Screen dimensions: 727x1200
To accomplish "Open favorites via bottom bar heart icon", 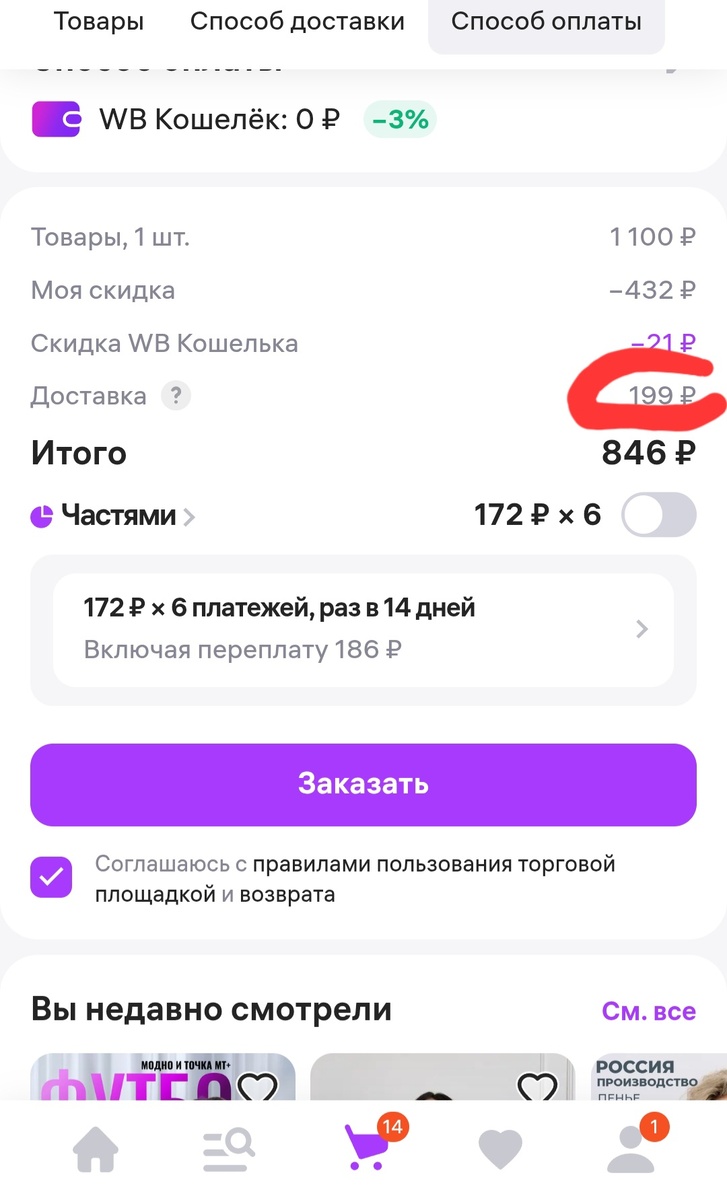I will click(x=500, y=1150).
